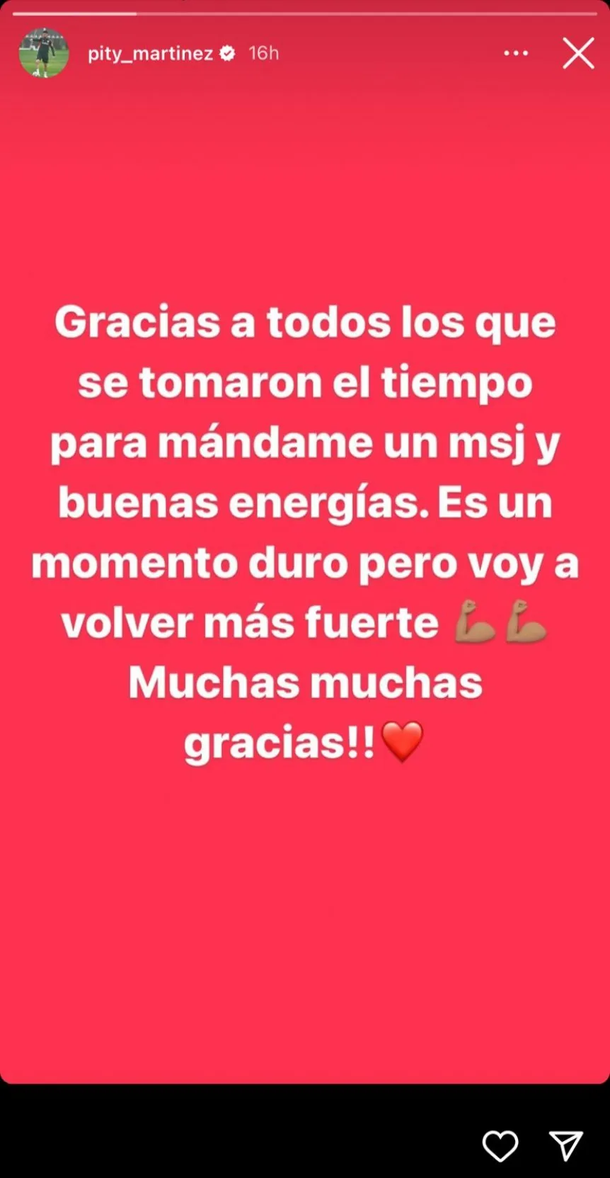
Task: Share this story via the send icon
Action: pyautogui.click(x=566, y=1145)
